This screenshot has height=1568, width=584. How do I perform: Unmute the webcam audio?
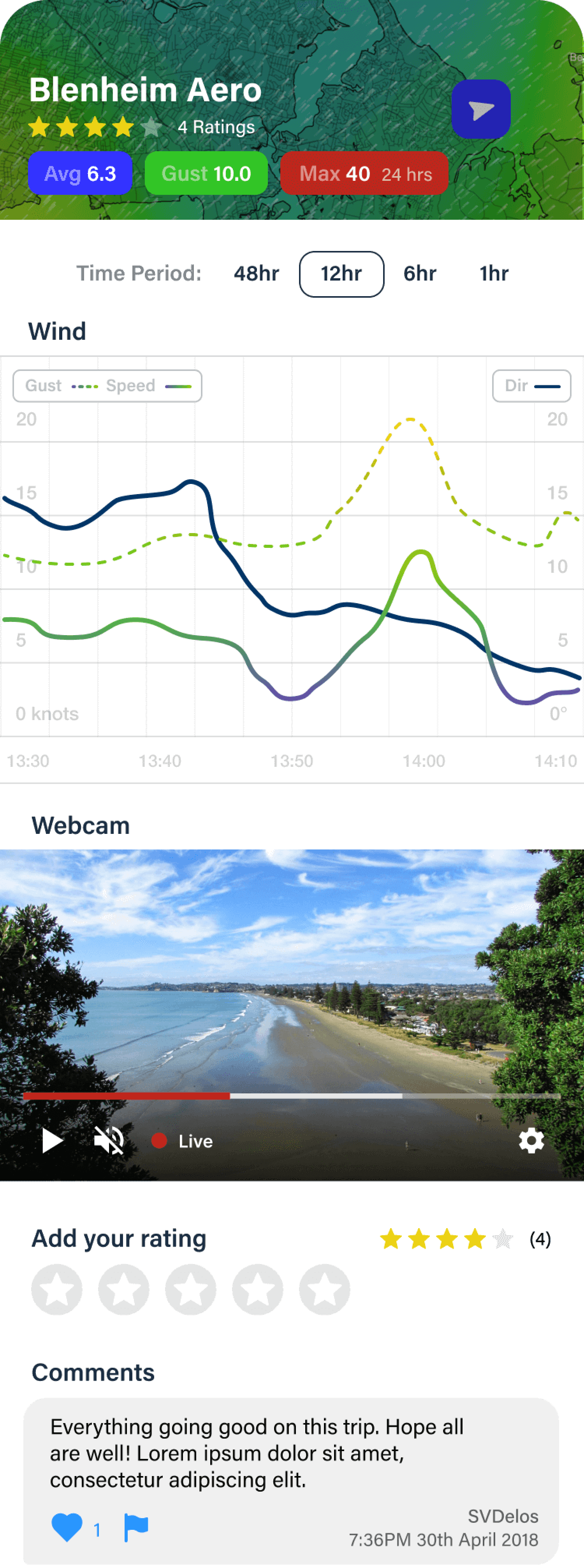[109, 1140]
